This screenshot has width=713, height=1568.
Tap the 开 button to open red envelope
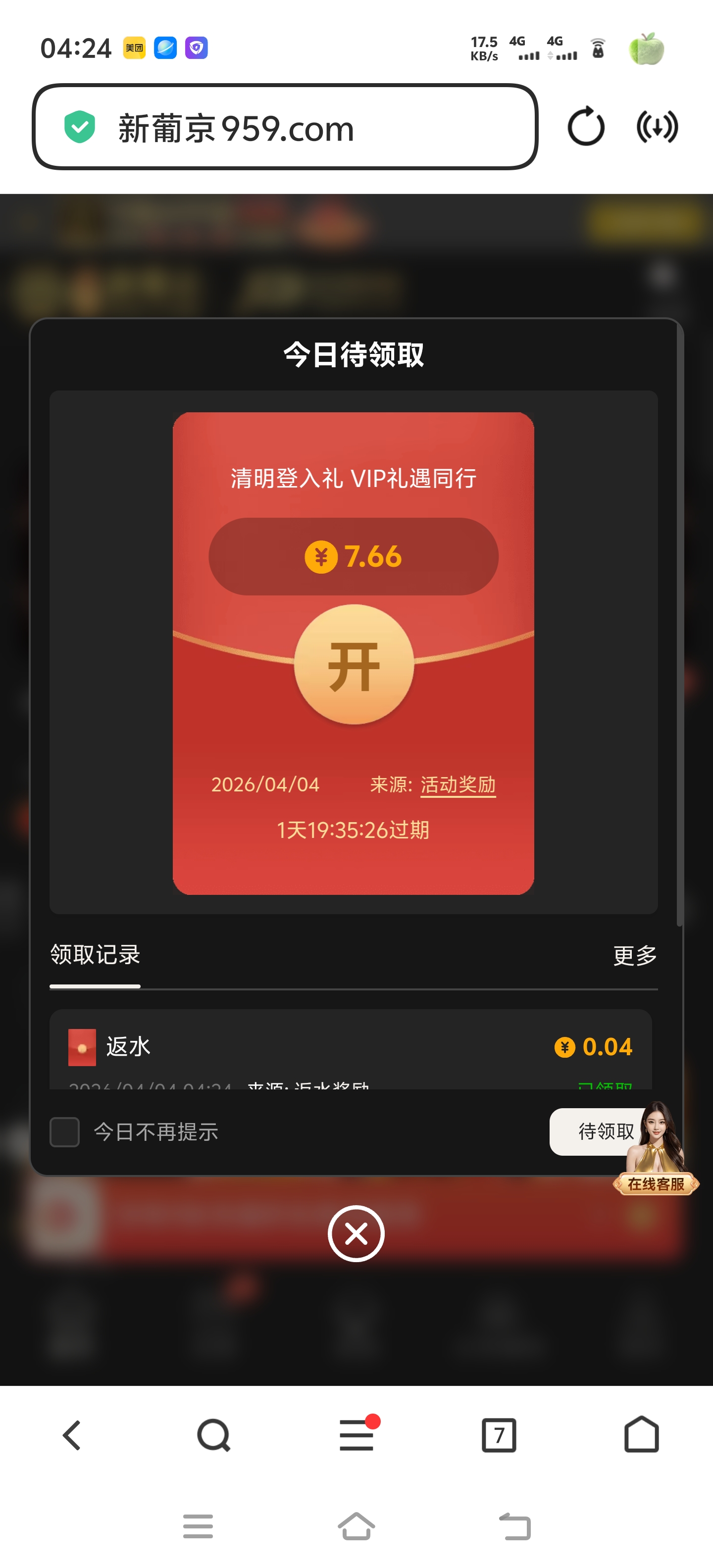354,665
